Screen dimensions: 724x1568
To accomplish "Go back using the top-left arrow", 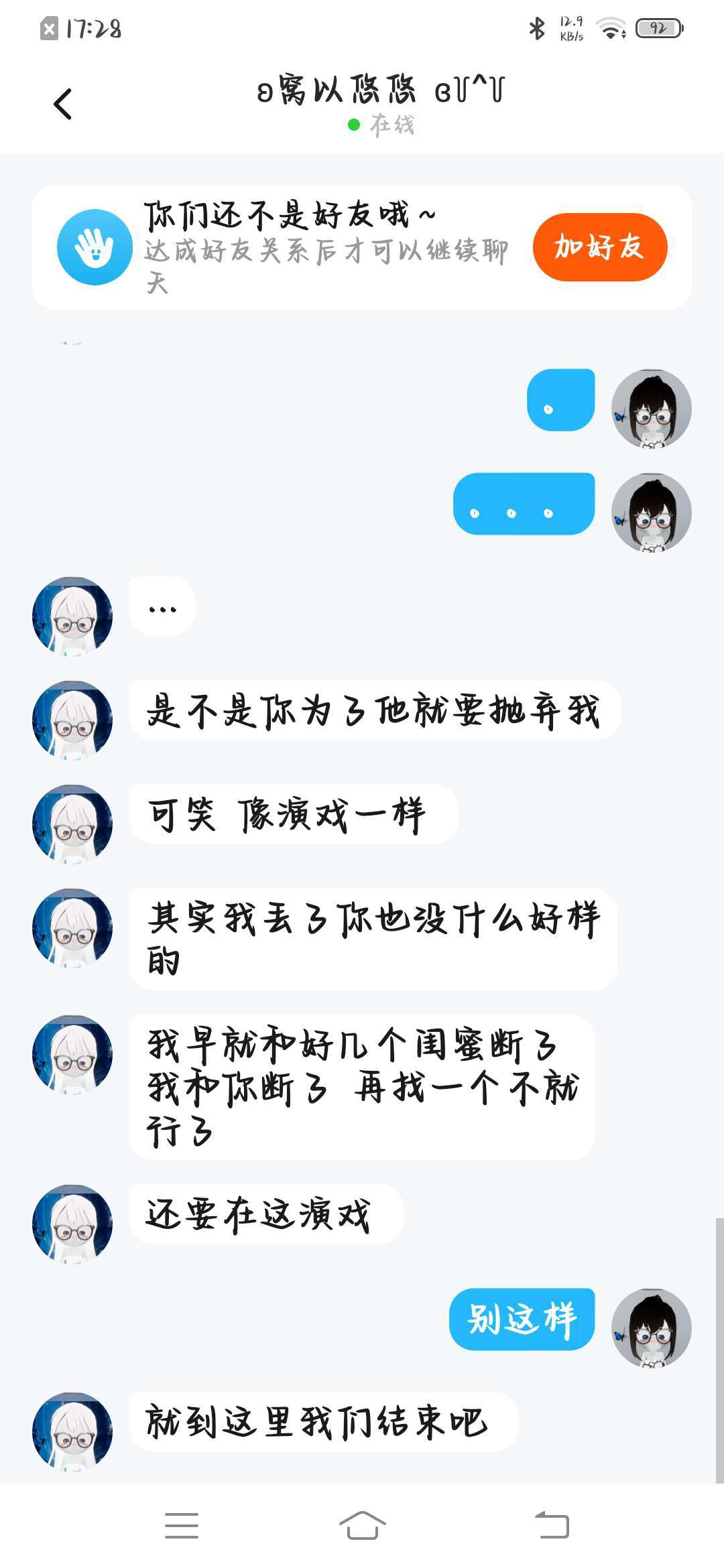I will tap(62, 105).
